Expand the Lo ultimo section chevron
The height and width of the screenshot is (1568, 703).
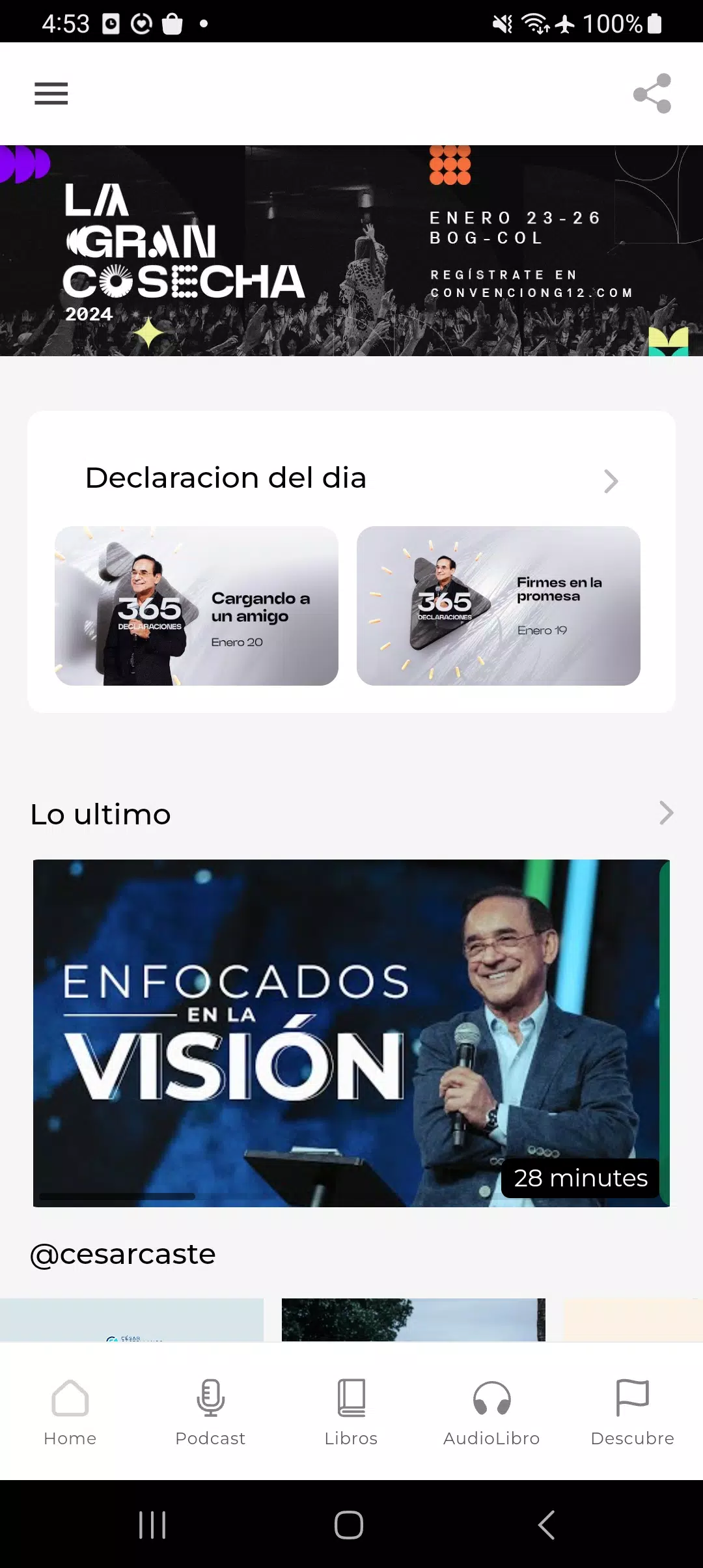[665, 813]
